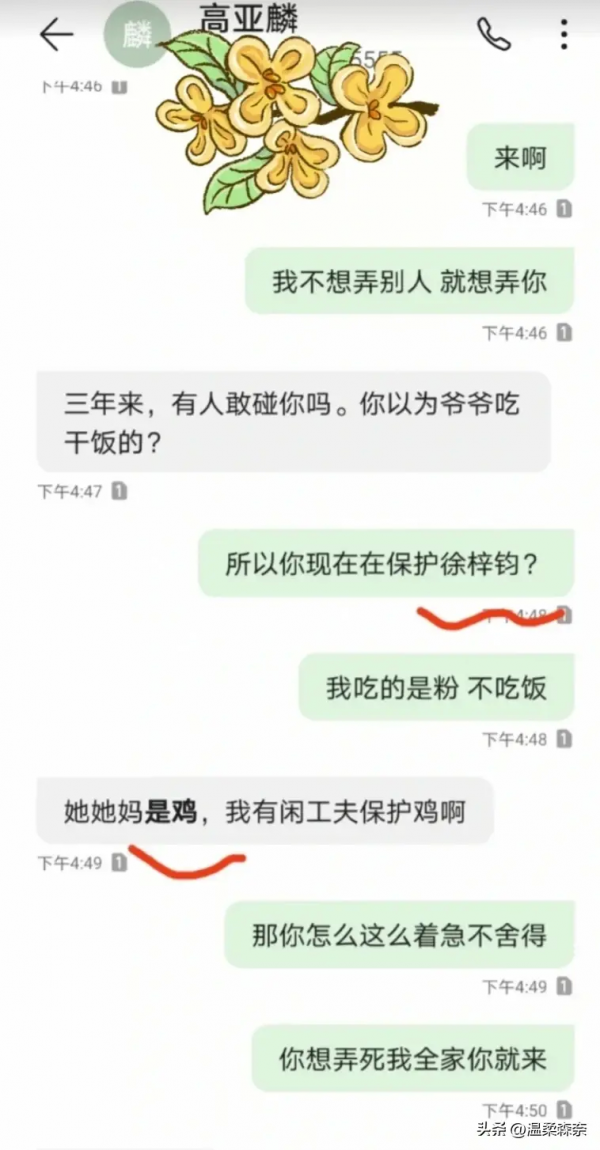Go back from the 高亚麟 conversation

[56, 35]
